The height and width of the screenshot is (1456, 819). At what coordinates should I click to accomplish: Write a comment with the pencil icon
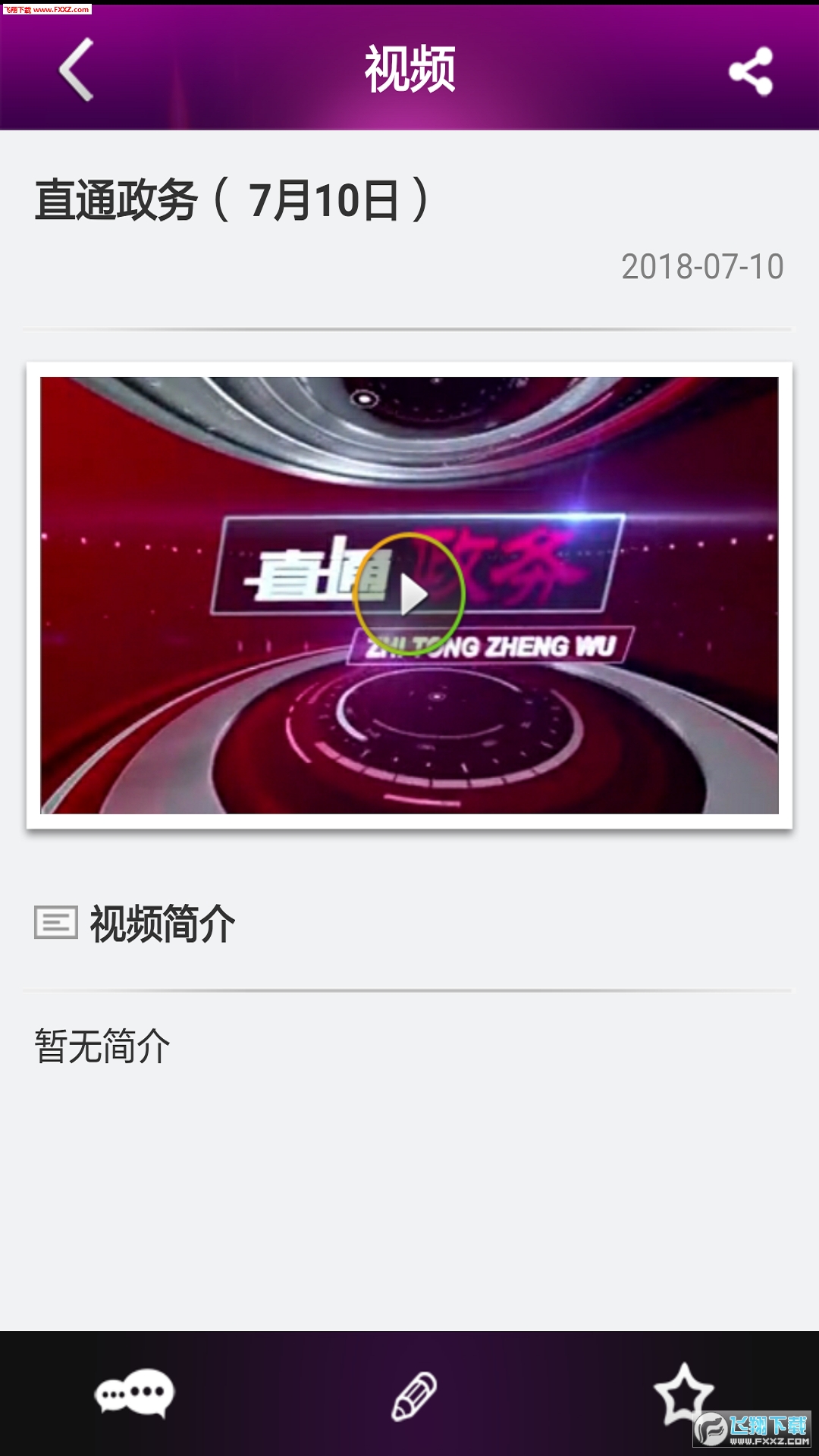pyautogui.click(x=414, y=1395)
